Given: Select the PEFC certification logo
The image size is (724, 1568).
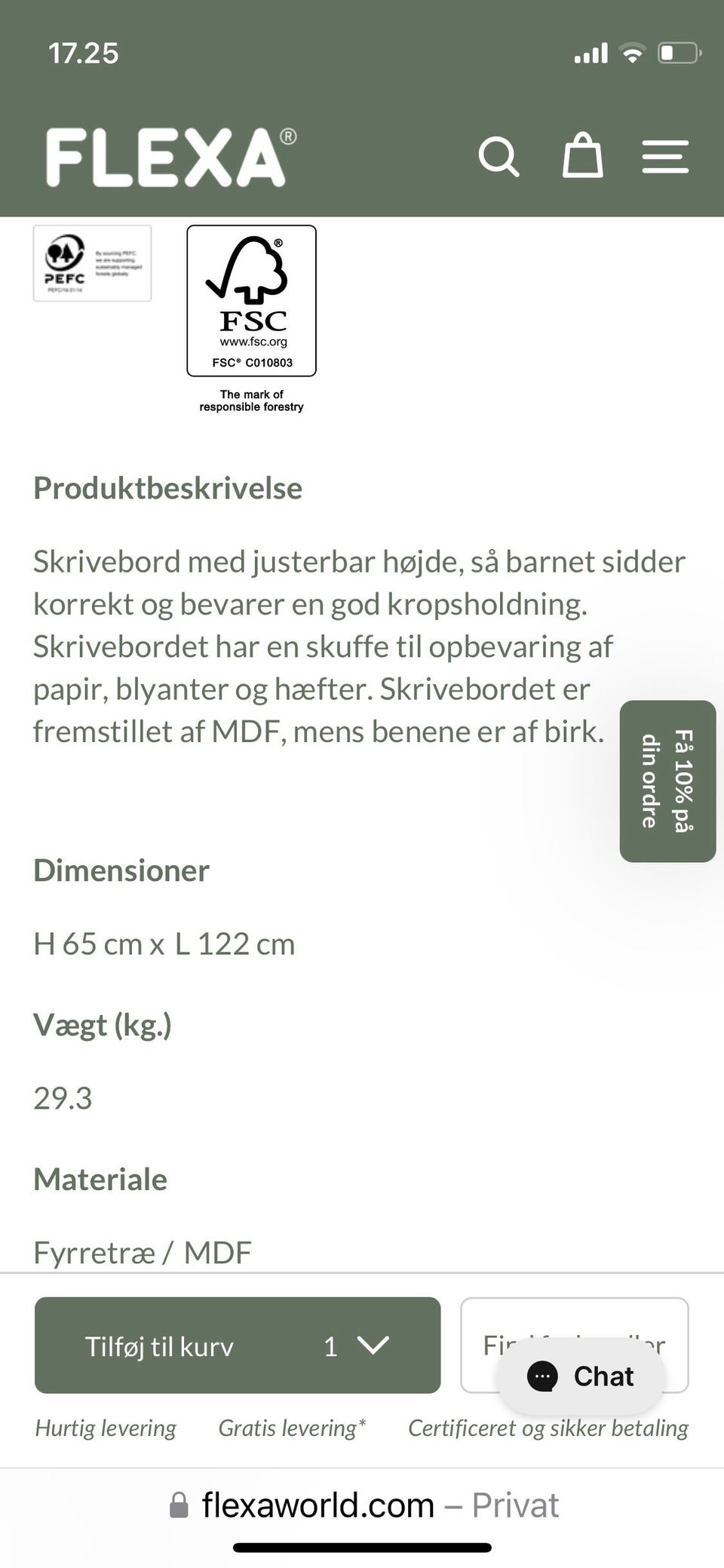Looking at the screenshot, I should pyautogui.click(x=92, y=263).
